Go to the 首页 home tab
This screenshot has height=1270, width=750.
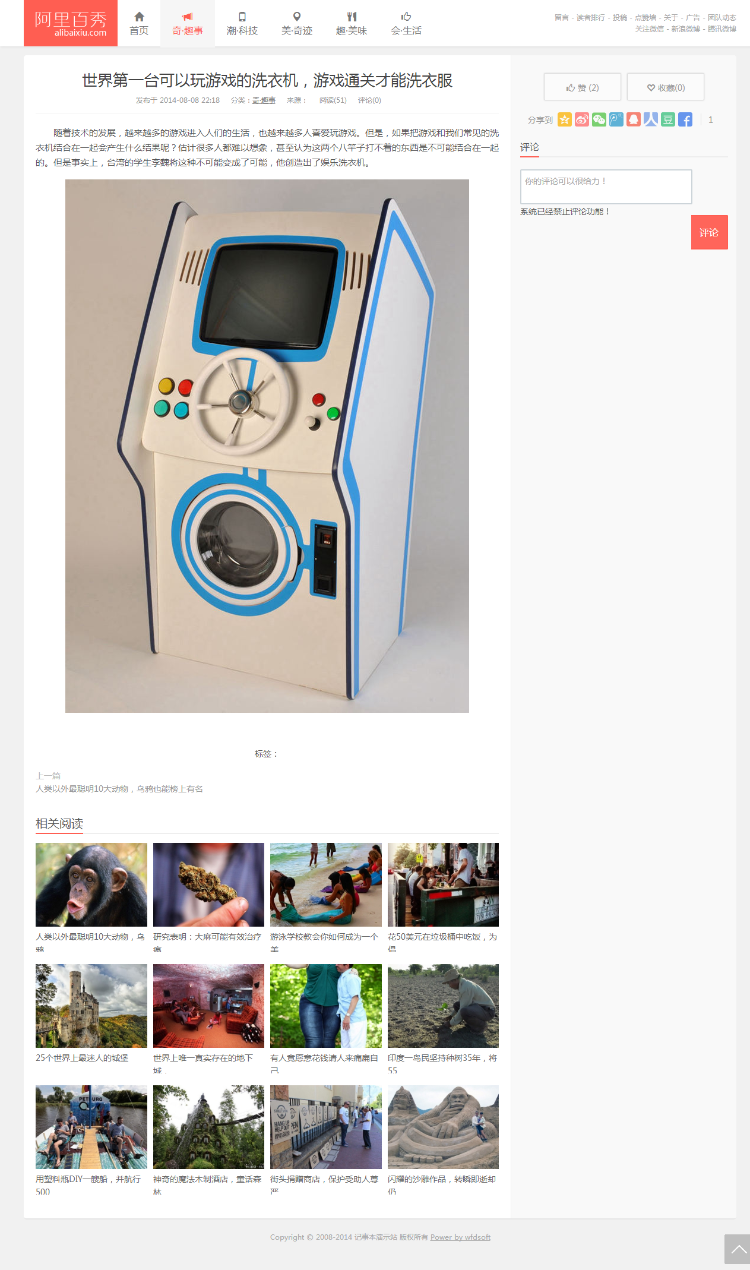coord(139,23)
